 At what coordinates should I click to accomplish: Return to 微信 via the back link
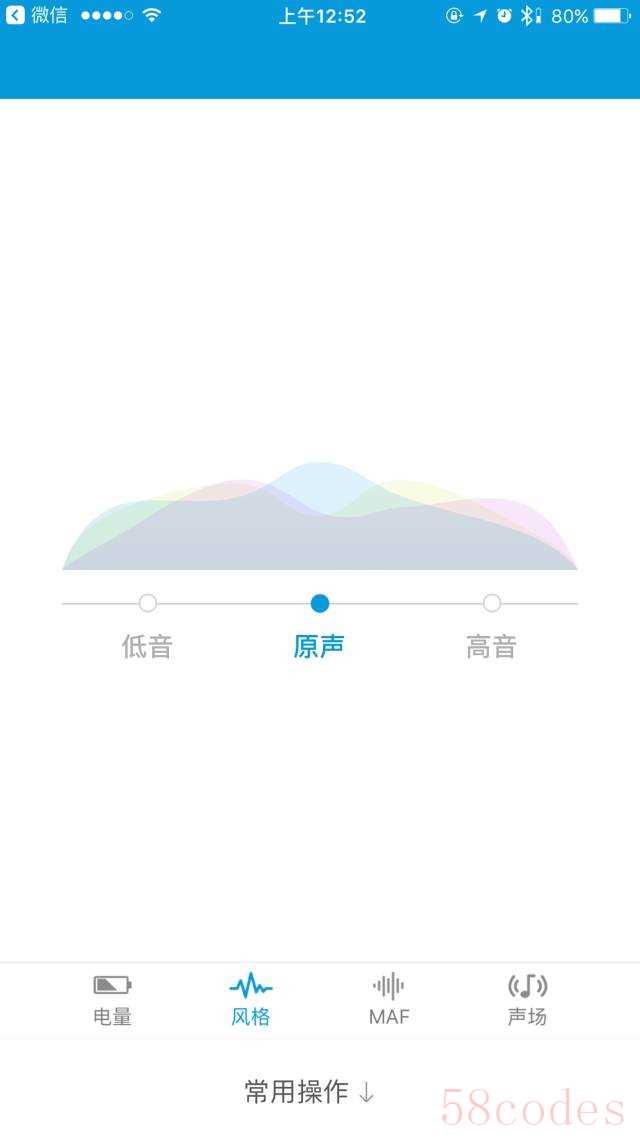[36, 16]
